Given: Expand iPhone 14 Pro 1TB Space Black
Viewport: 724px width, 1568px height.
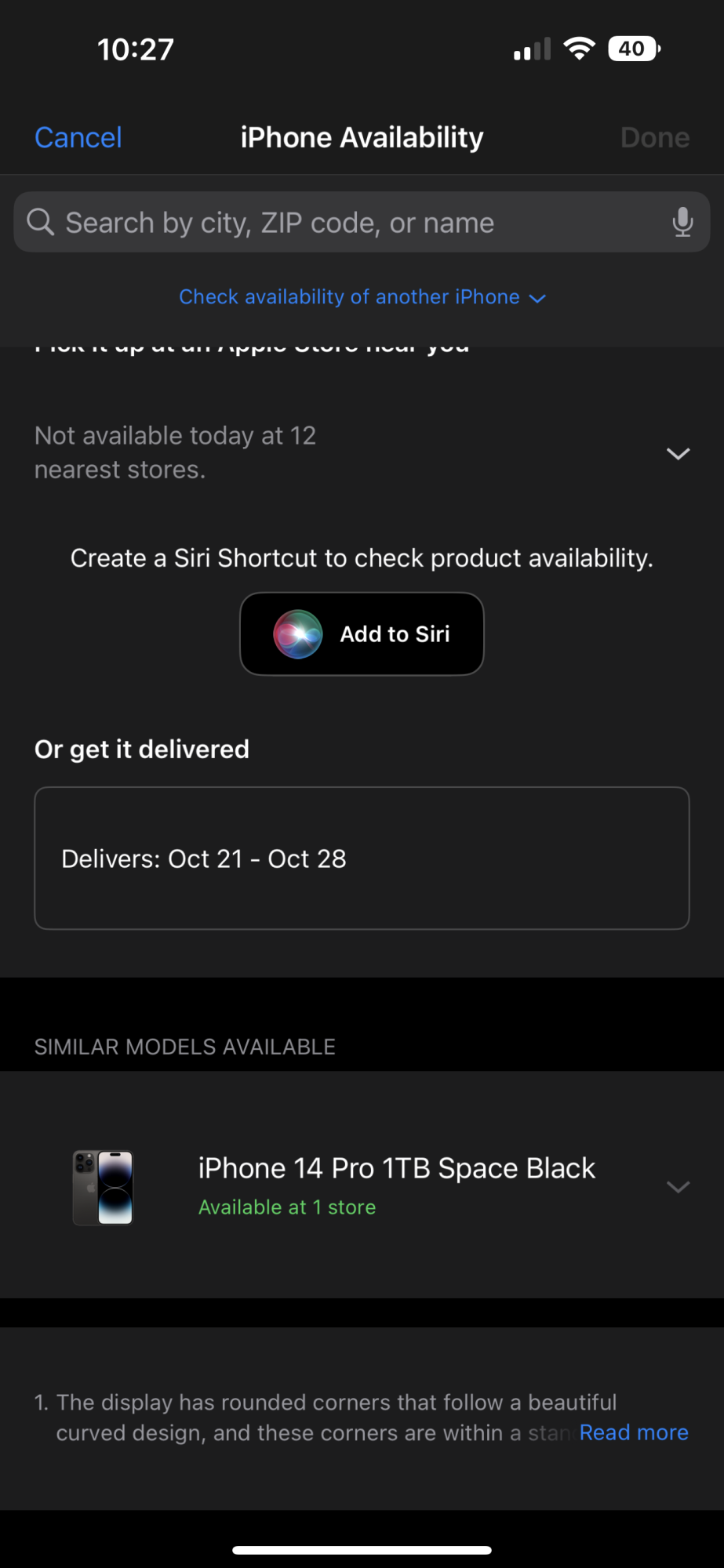Looking at the screenshot, I should pos(677,1186).
